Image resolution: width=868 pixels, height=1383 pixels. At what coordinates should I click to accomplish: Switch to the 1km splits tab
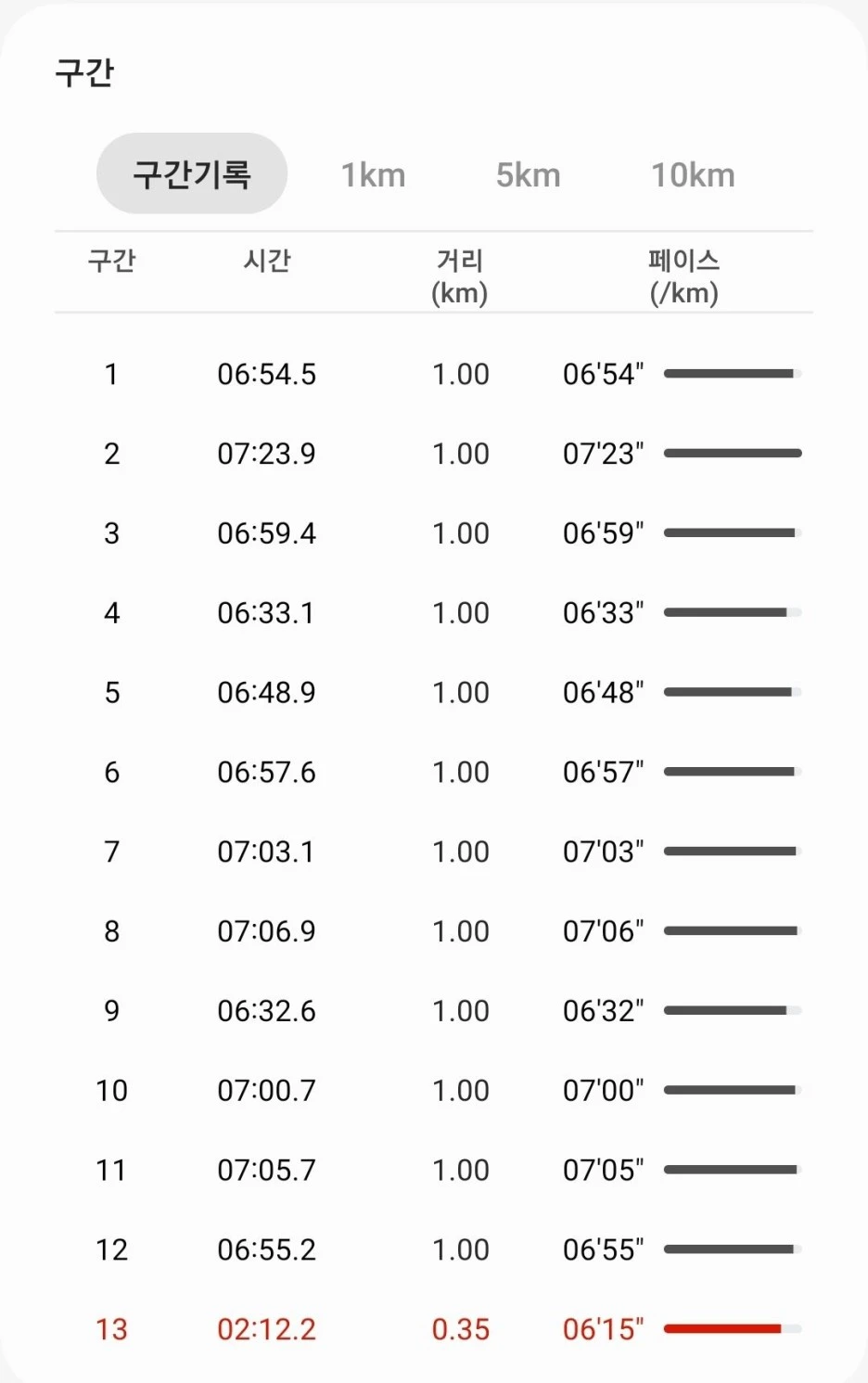(x=373, y=174)
